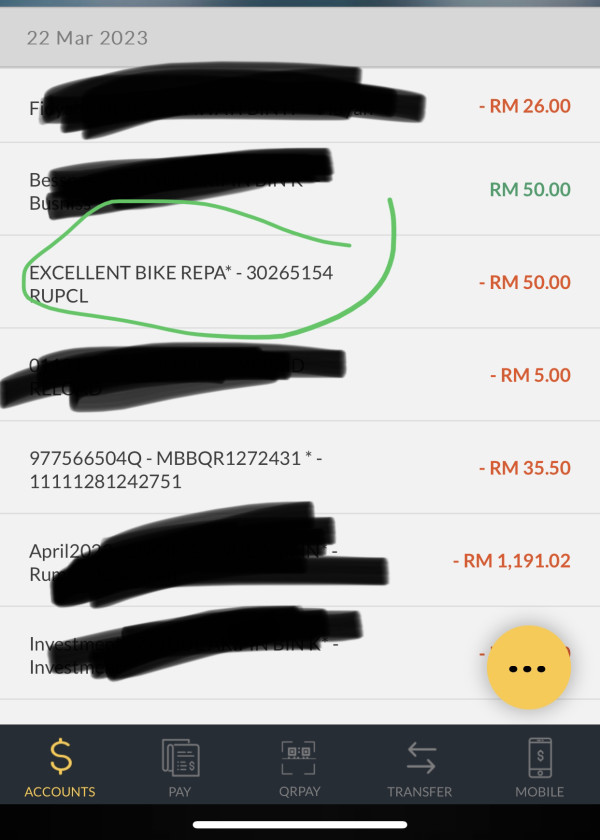The height and width of the screenshot is (840, 600).
Task: Open the yellow more-options floating button
Action: pyautogui.click(x=528, y=669)
